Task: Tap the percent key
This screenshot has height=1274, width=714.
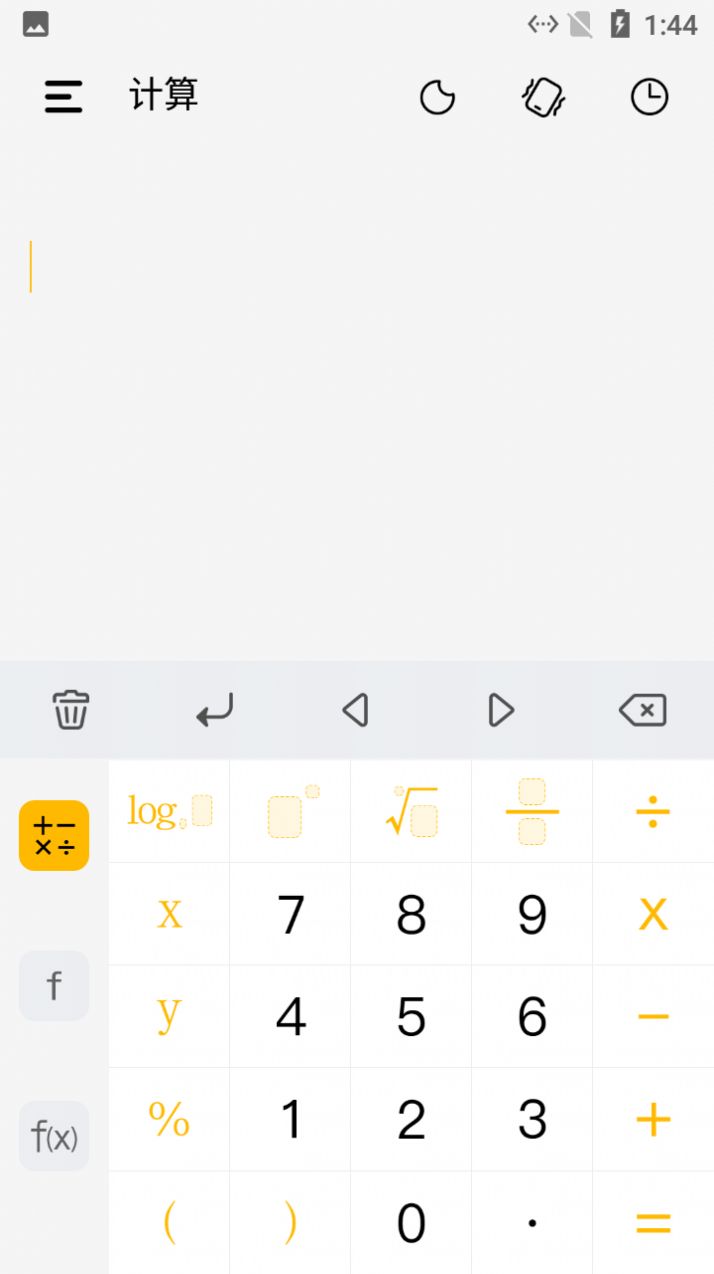Action: coord(169,1119)
